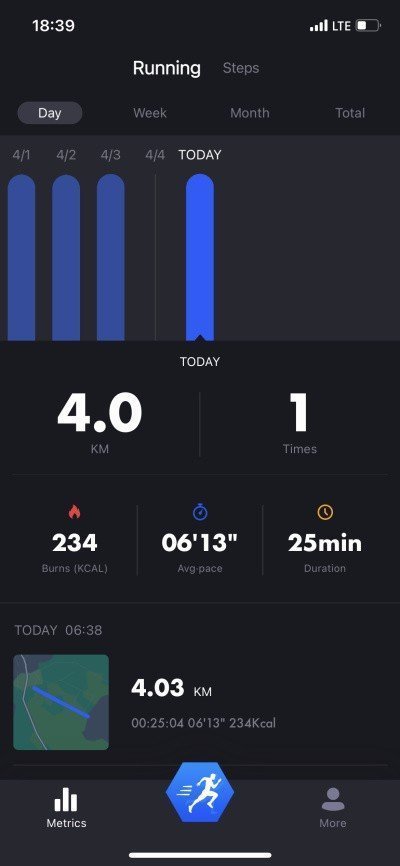Select the 4/1 bar in chart
400x866 pixels.
[22, 257]
